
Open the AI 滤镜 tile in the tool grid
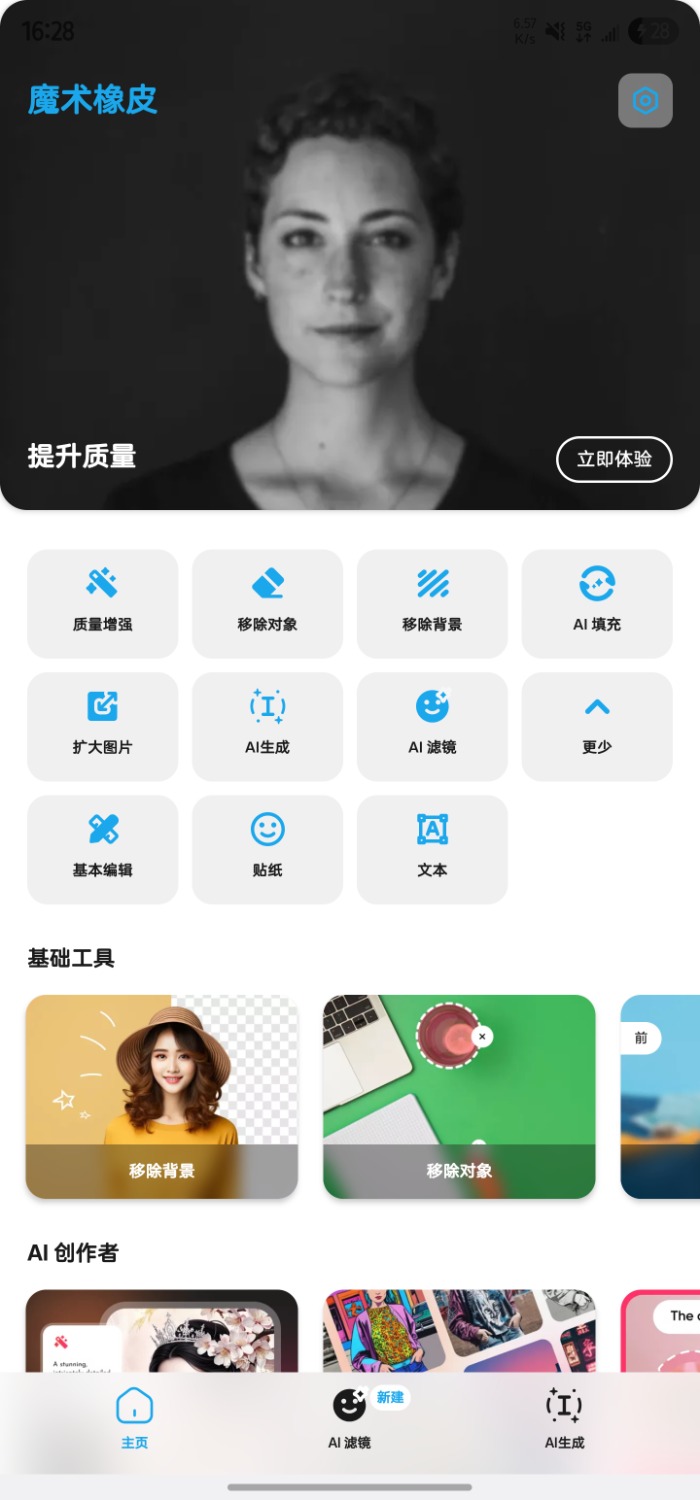pyautogui.click(x=432, y=726)
